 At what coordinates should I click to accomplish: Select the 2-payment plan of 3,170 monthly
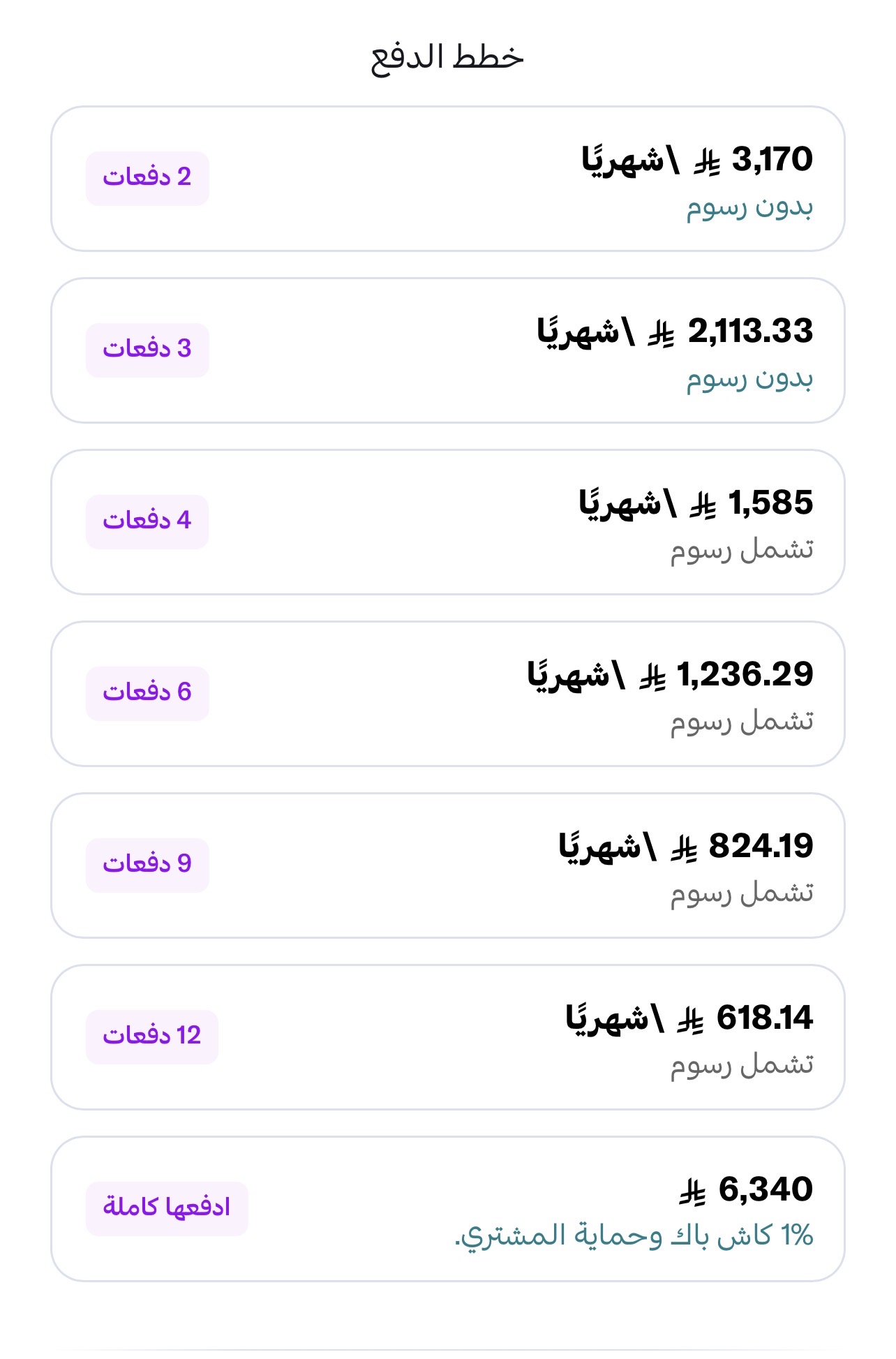[447, 179]
